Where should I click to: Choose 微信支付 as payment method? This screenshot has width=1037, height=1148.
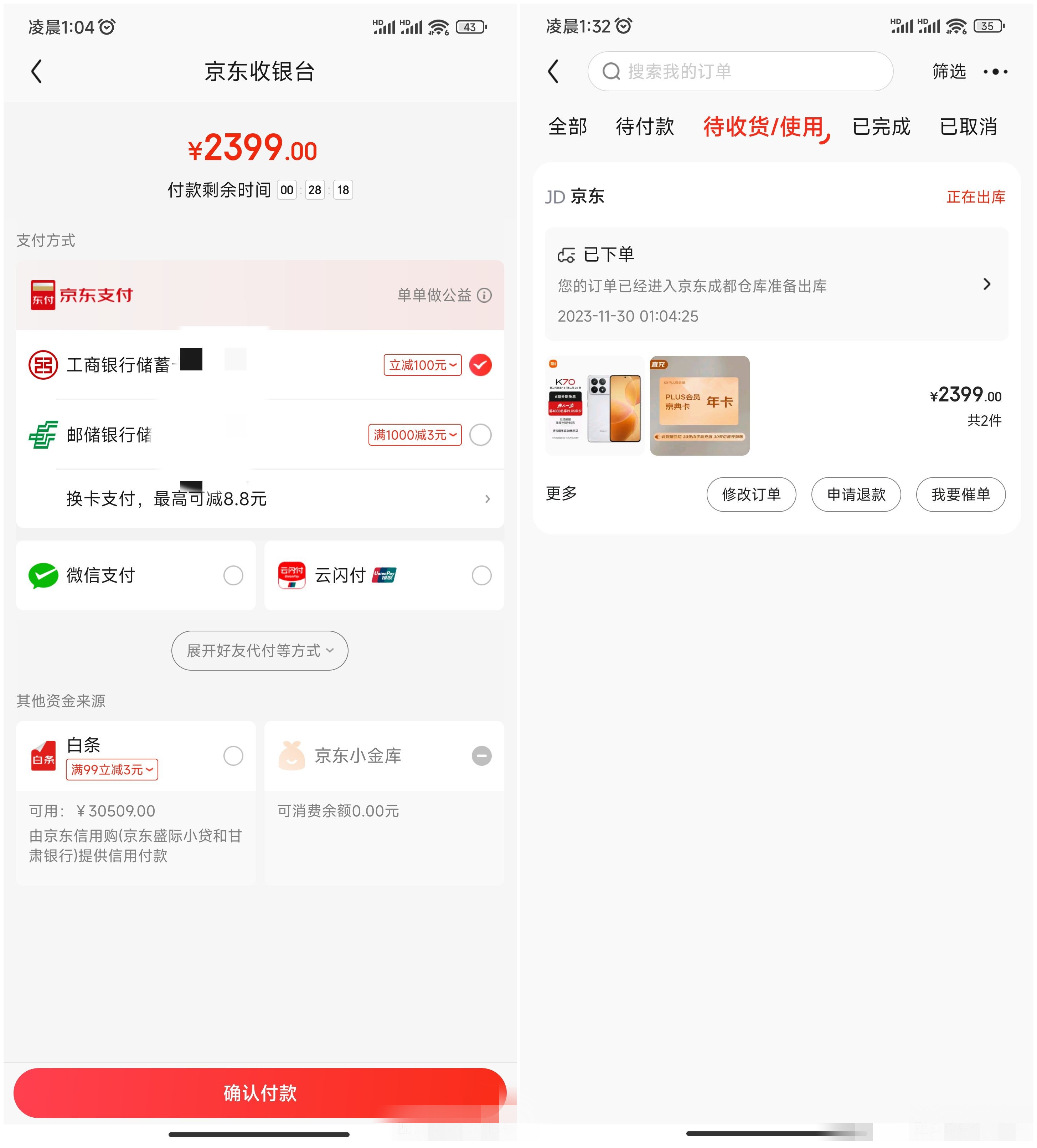(x=233, y=575)
